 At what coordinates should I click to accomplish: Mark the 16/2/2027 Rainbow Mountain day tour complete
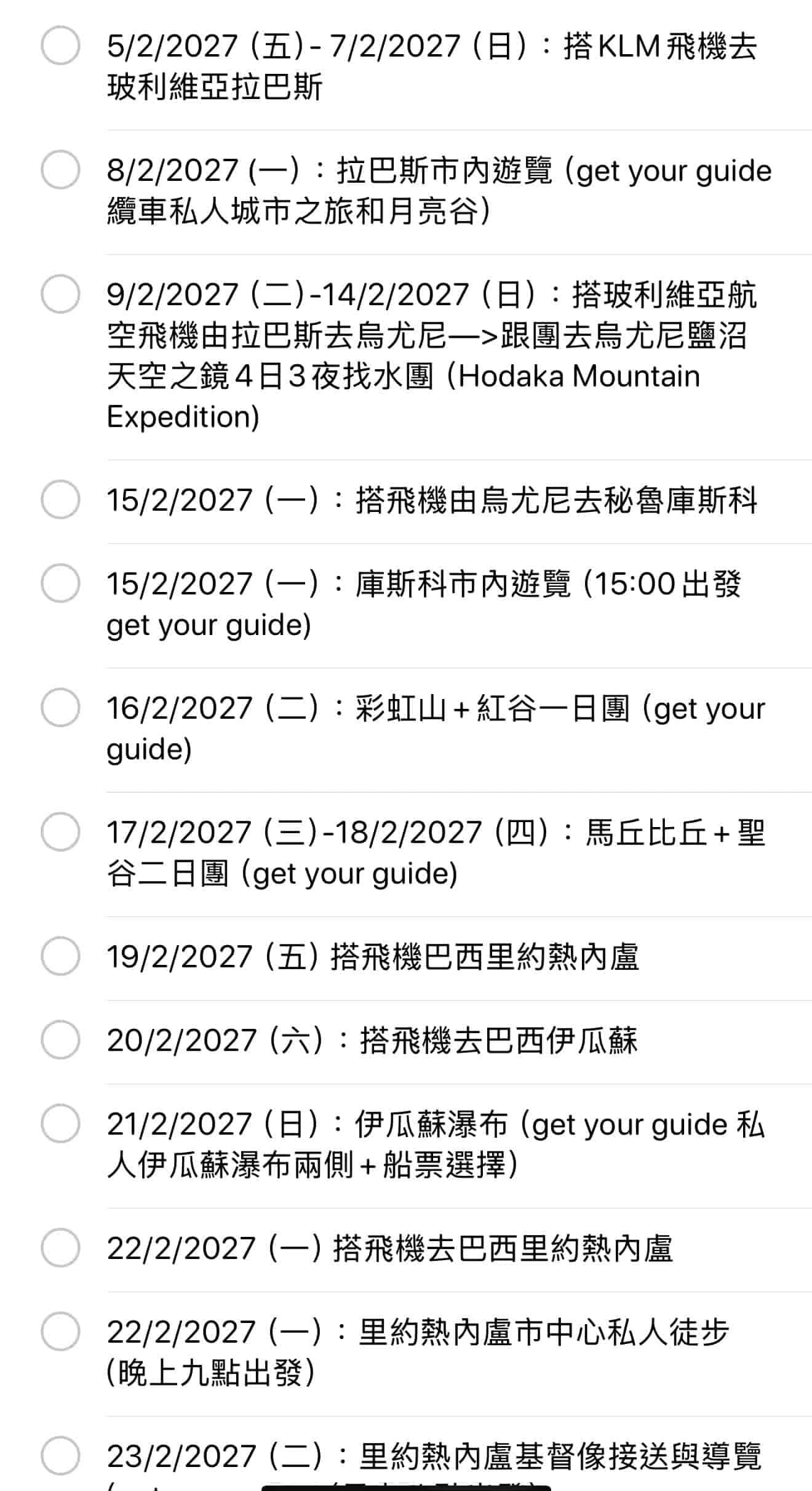pyautogui.click(x=60, y=708)
